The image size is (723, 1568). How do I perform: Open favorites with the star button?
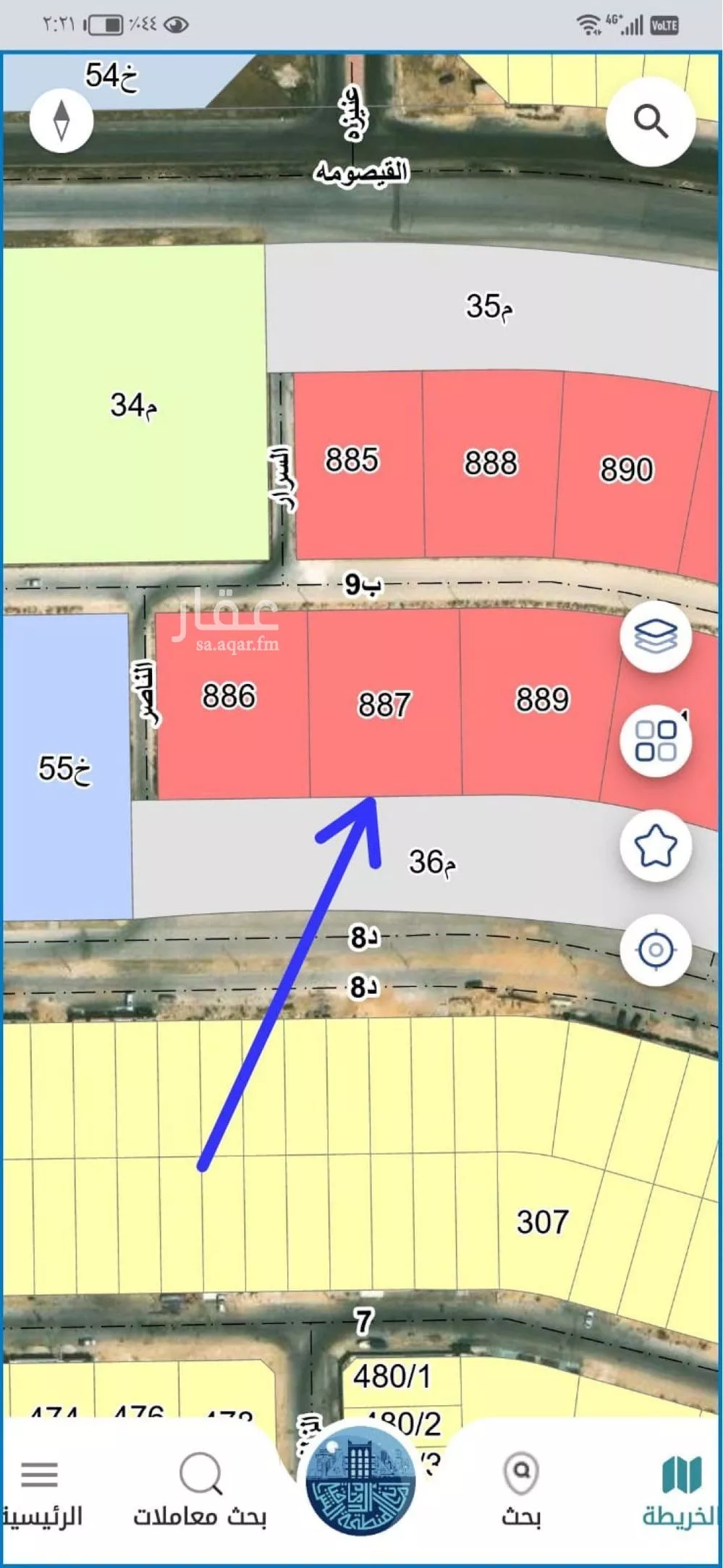tap(656, 845)
